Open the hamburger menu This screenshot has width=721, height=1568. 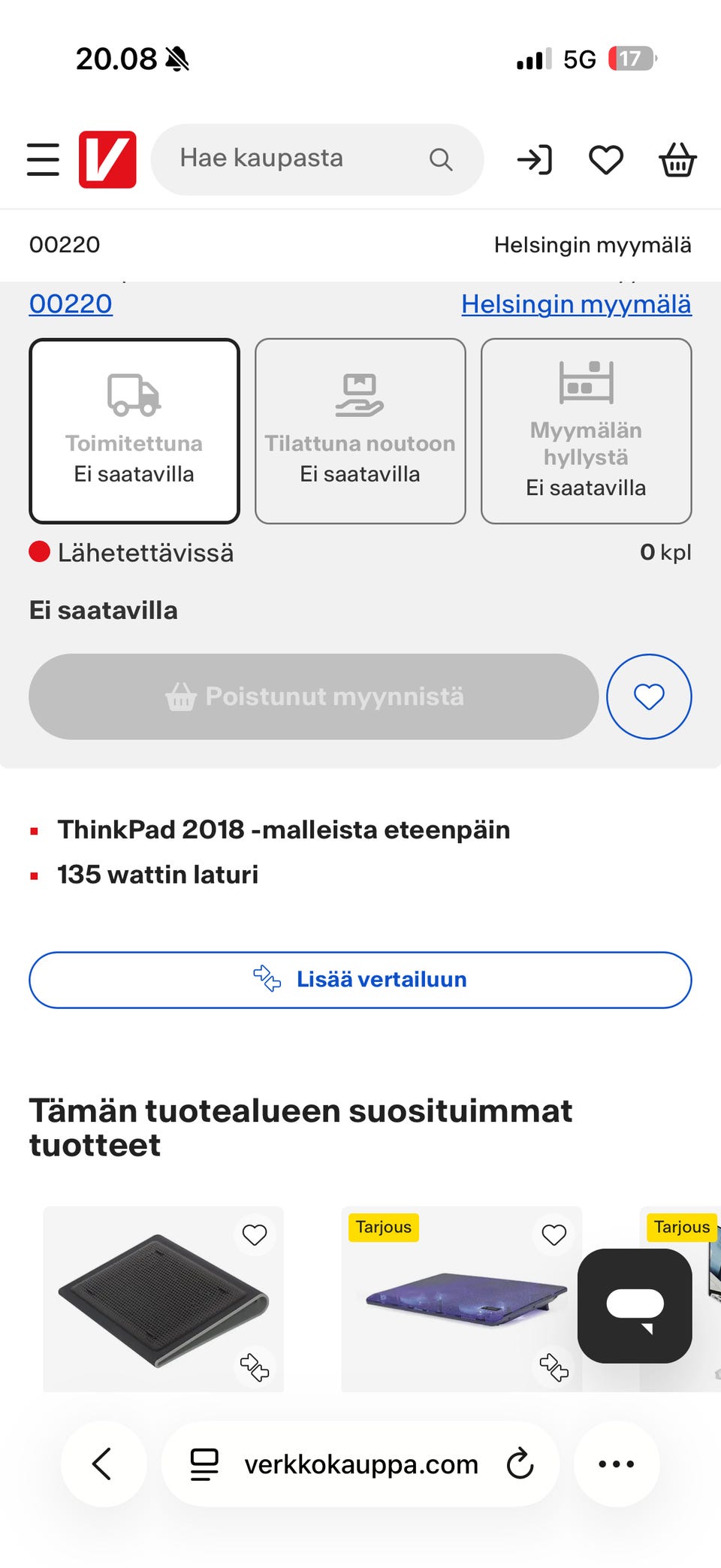click(x=43, y=159)
